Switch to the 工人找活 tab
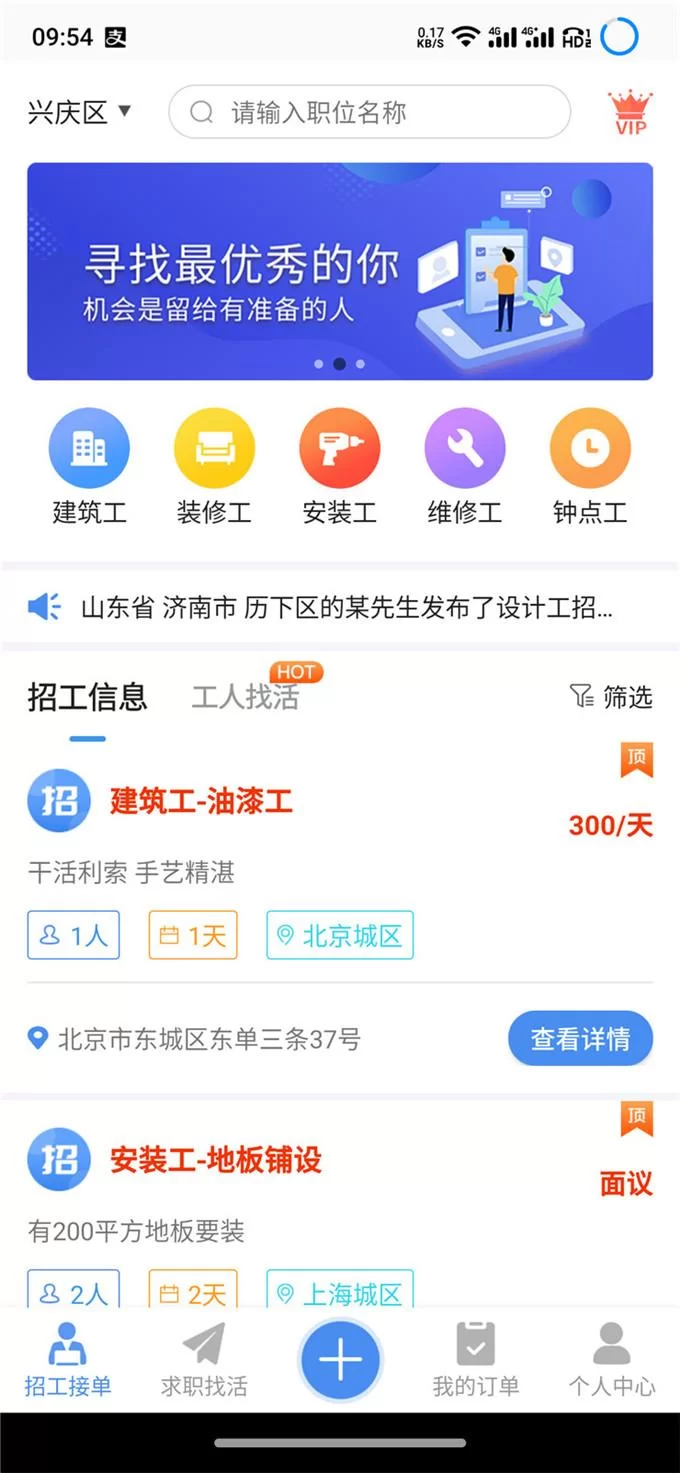The width and height of the screenshot is (680, 1473). click(x=245, y=697)
